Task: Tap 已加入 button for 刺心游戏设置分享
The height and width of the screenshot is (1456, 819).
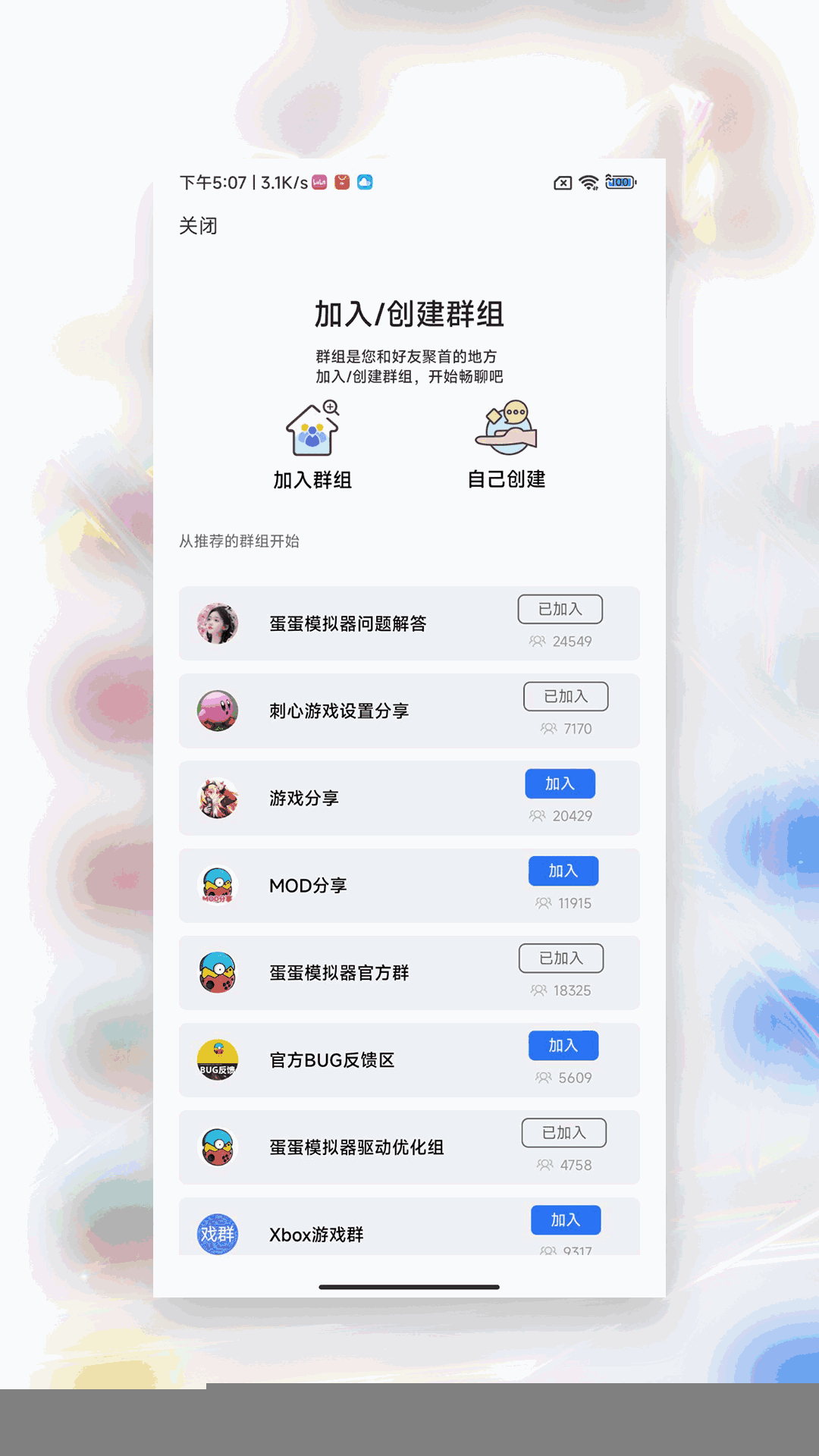Action: point(565,696)
